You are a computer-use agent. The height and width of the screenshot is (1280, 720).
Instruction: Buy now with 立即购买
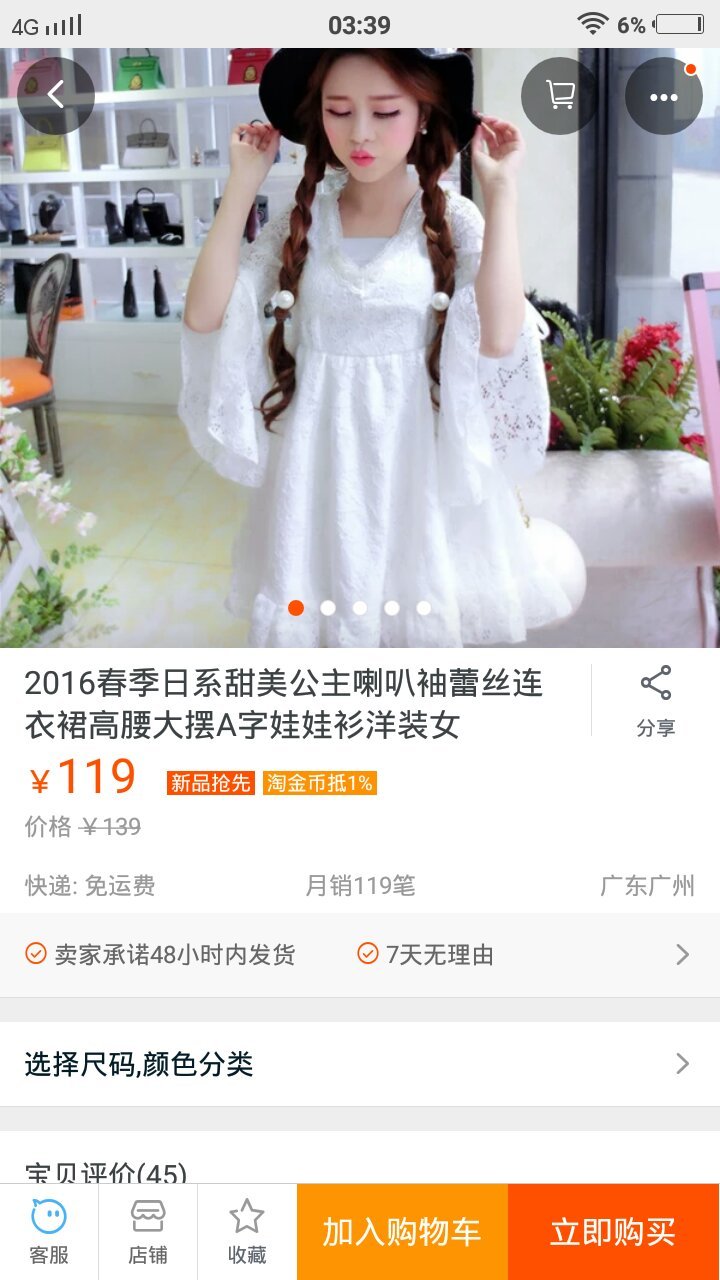click(613, 1232)
